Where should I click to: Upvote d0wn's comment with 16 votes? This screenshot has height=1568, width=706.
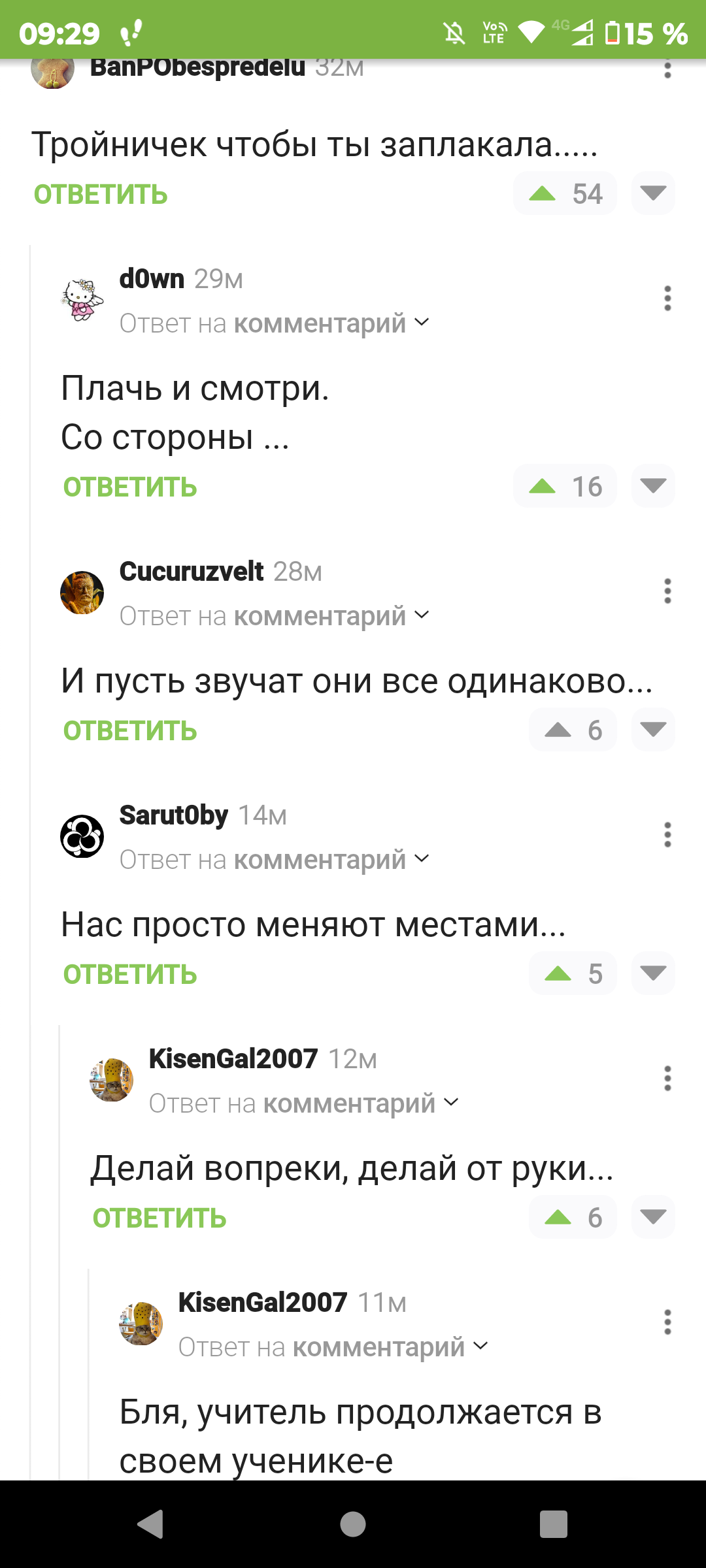coord(543,486)
